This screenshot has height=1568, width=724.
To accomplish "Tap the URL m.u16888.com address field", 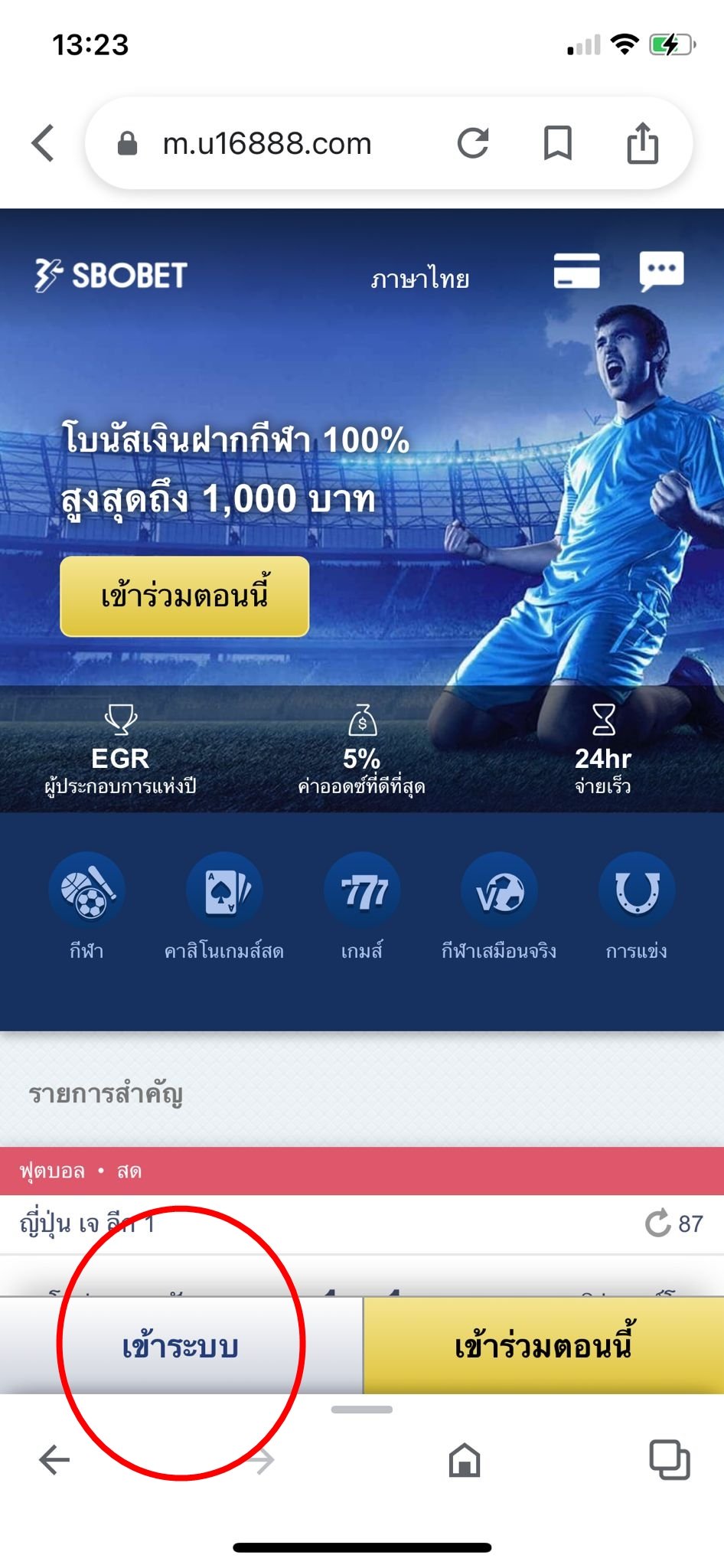I will tap(268, 143).
